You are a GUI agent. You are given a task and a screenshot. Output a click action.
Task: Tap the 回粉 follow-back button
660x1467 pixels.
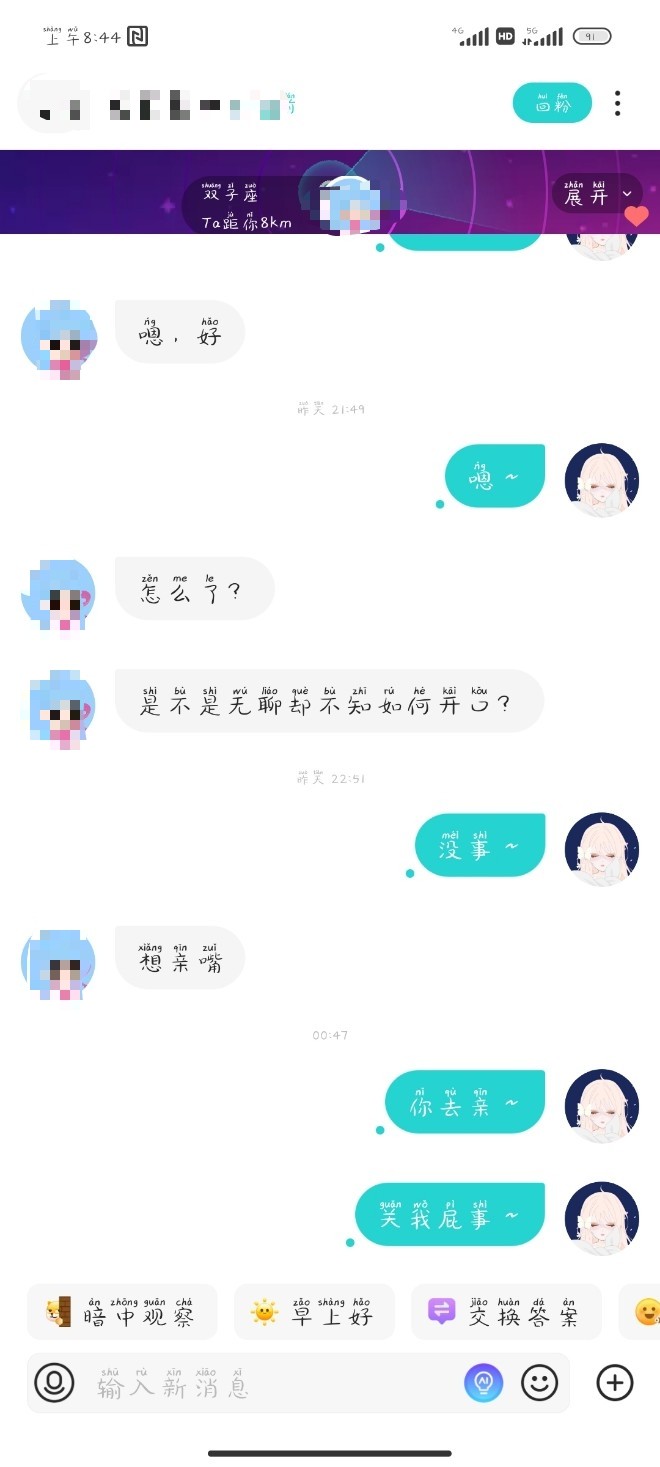(x=552, y=103)
